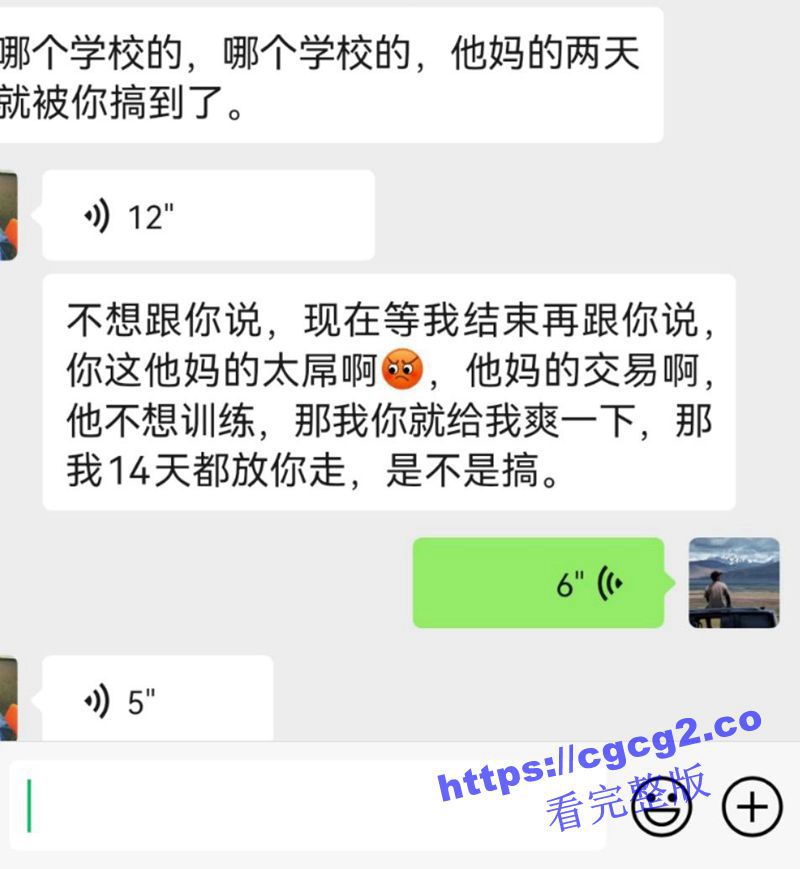The image size is (800, 869).
Task: Open contact's avatar beside 12-second voice message
Action: point(8,215)
